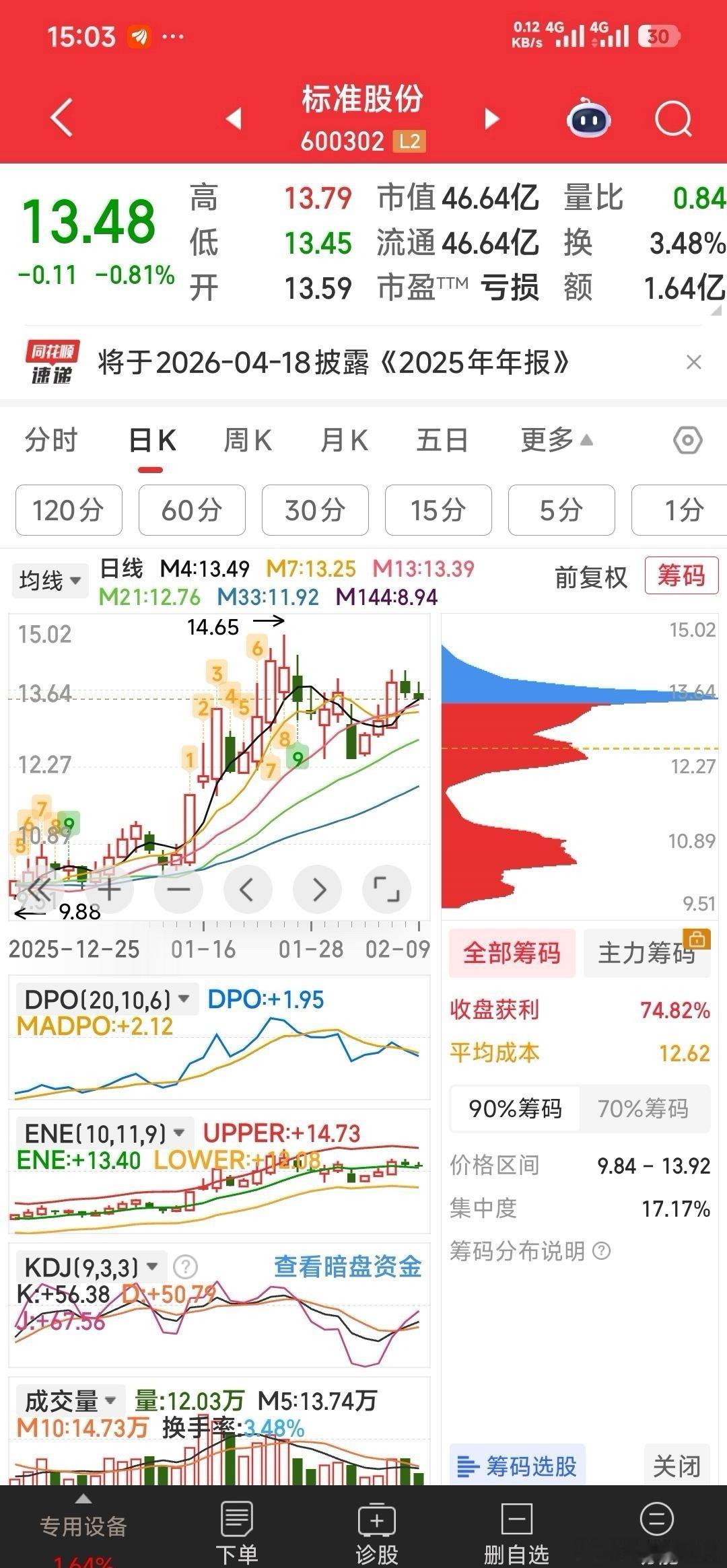Dismiss the 2025 annual report notice
Viewport: 727px width, 1568px height.
tap(693, 363)
